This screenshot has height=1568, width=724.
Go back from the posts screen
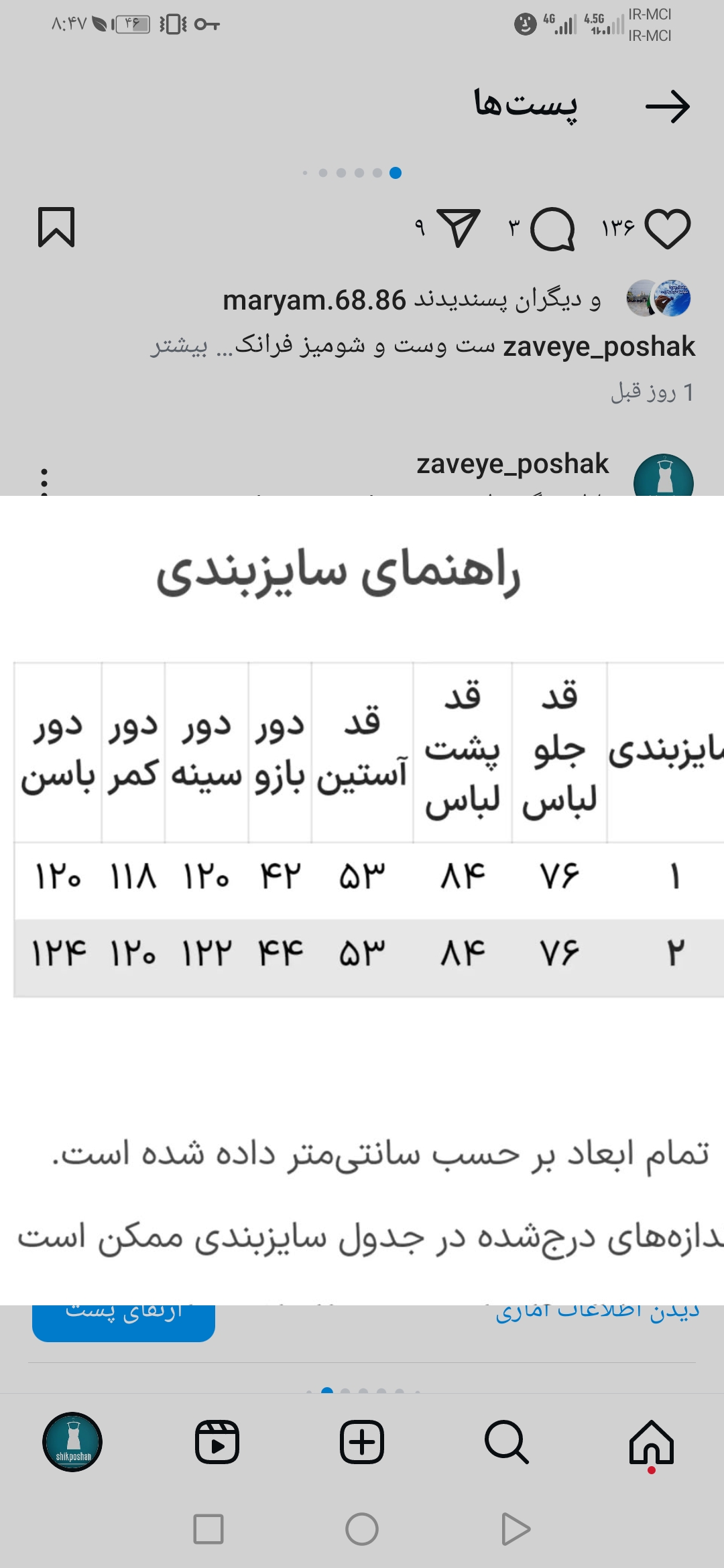(x=668, y=107)
